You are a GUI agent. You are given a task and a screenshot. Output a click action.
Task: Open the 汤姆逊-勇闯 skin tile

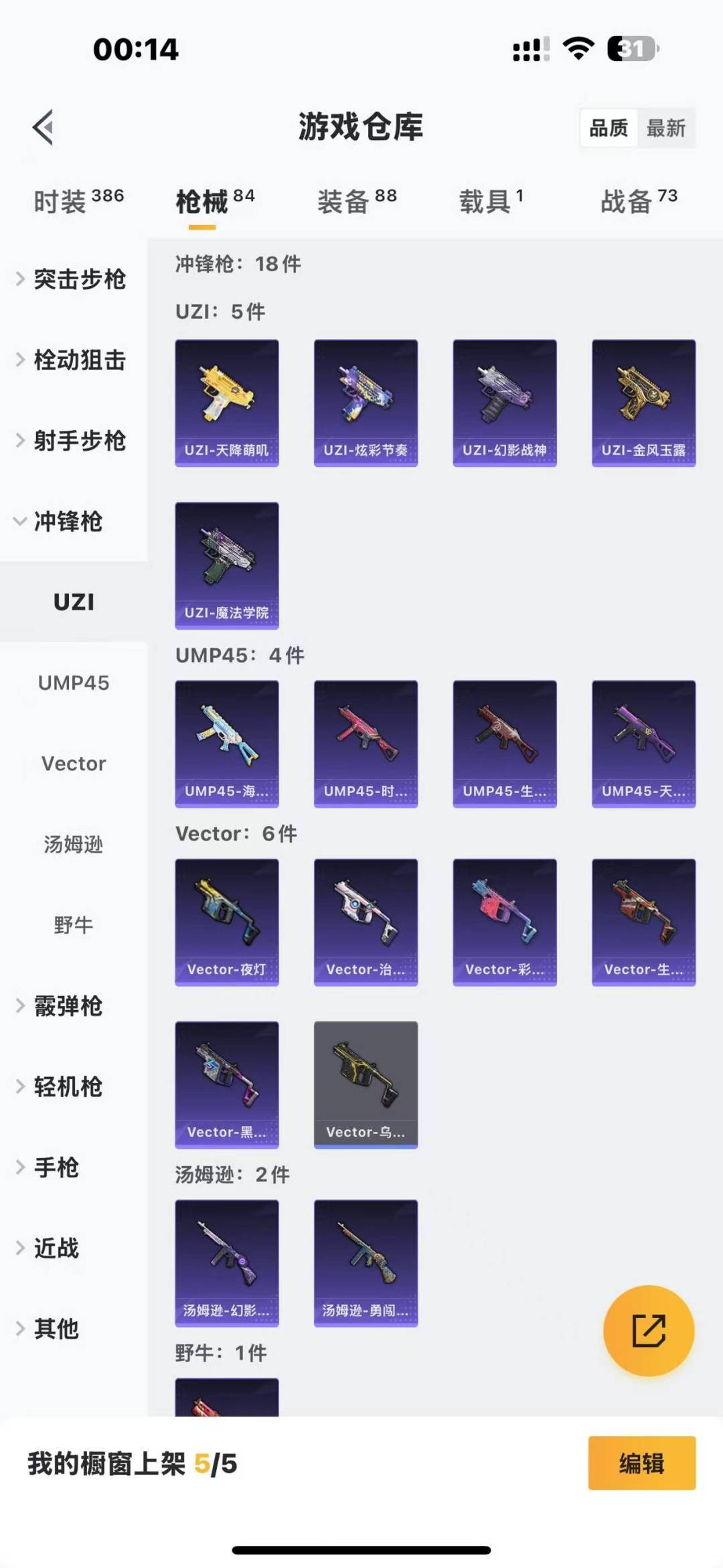click(x=366, y=1263)
